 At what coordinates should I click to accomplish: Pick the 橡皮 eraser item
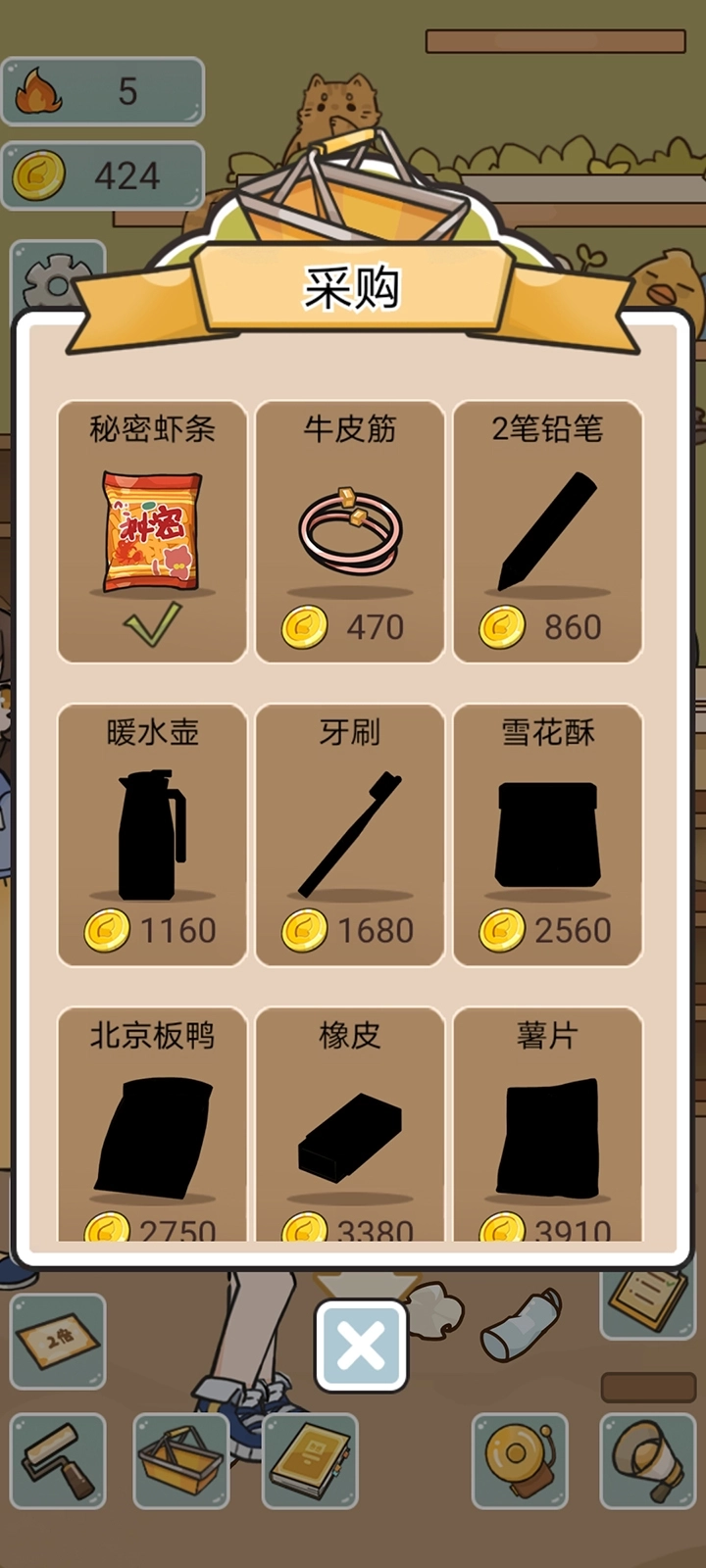[x=350, y=1127]
